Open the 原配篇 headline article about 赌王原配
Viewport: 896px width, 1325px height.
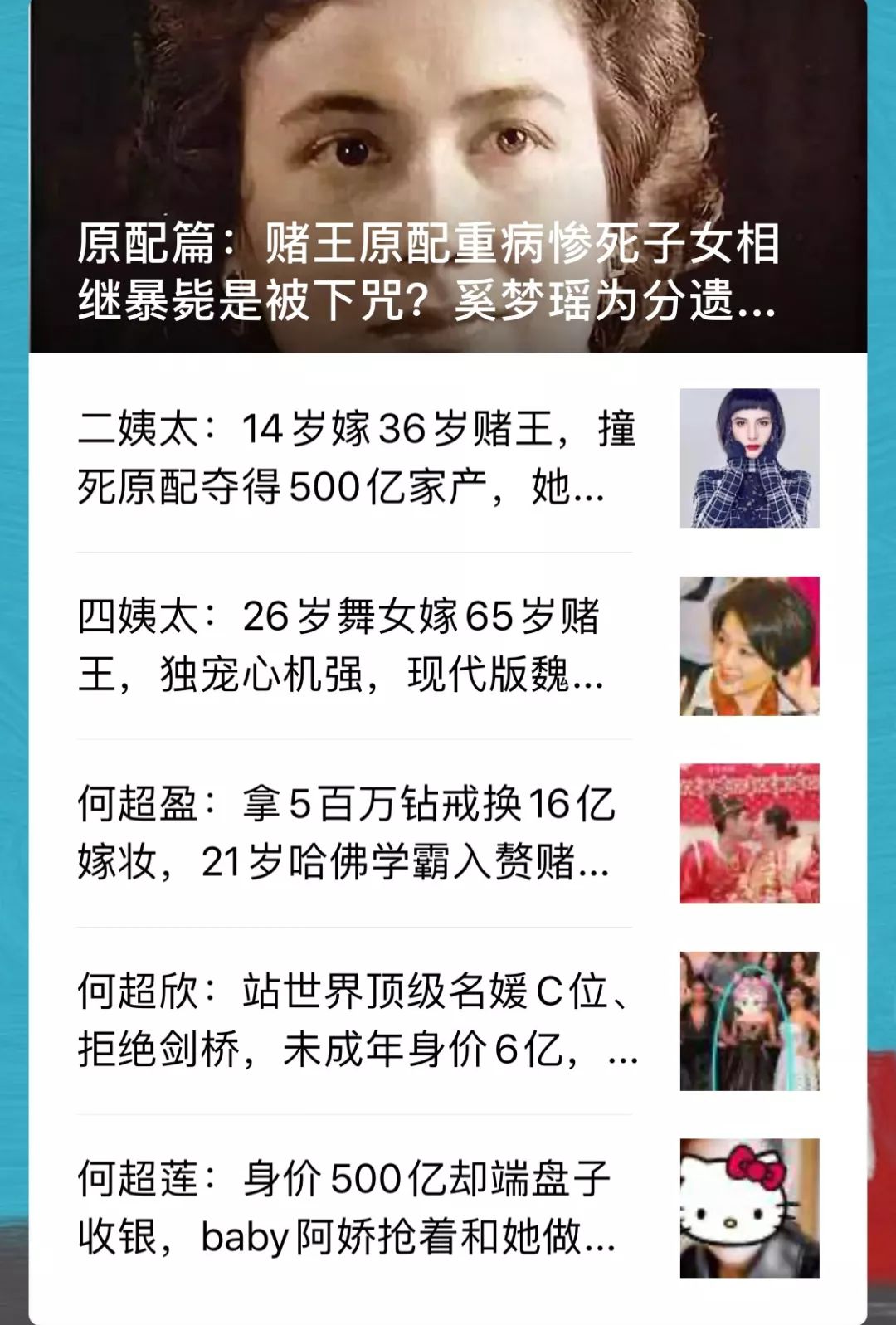428,271
